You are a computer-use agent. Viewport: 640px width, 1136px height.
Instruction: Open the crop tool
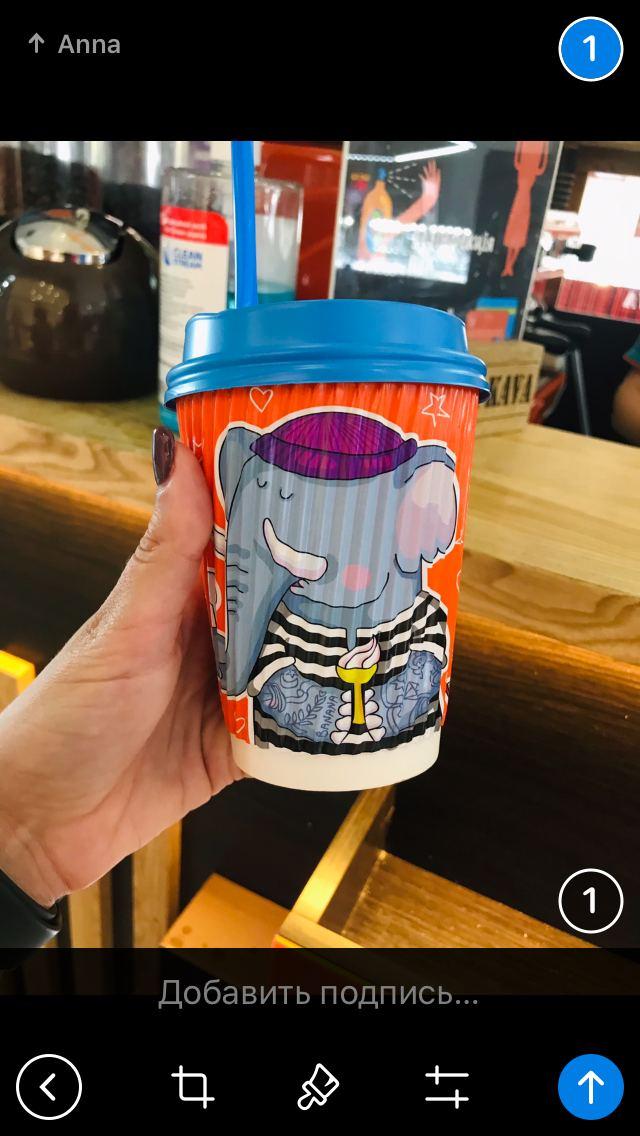tap(192, 1086)
